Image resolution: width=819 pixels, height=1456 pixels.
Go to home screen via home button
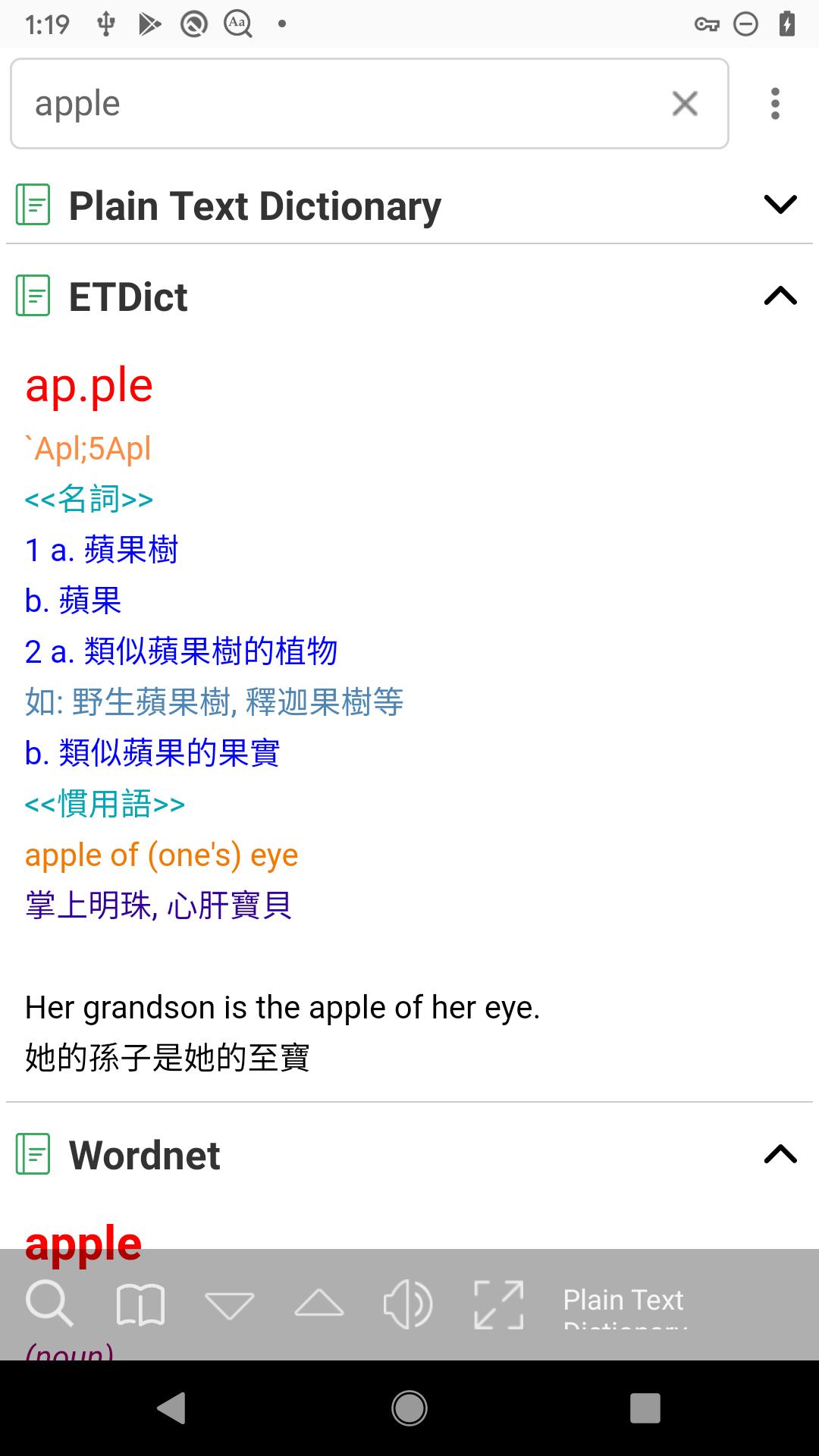[409, 1408]
